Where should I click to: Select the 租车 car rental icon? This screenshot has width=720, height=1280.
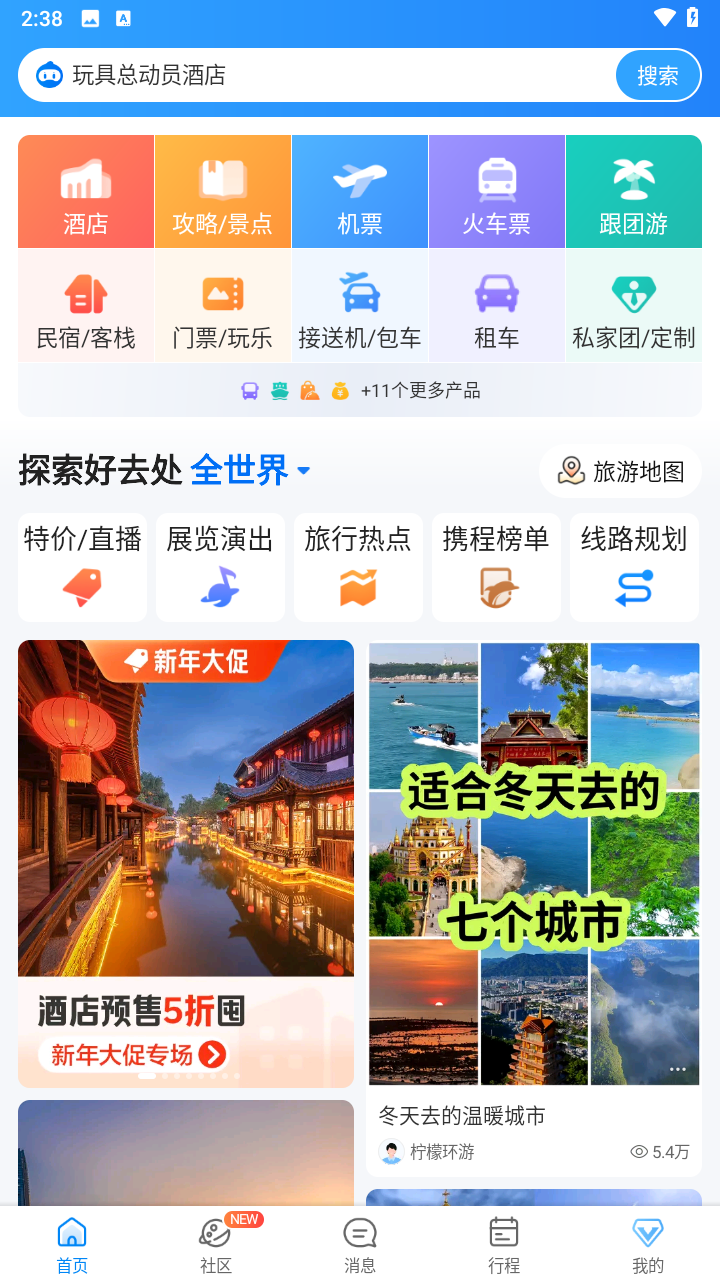[497, 304]
